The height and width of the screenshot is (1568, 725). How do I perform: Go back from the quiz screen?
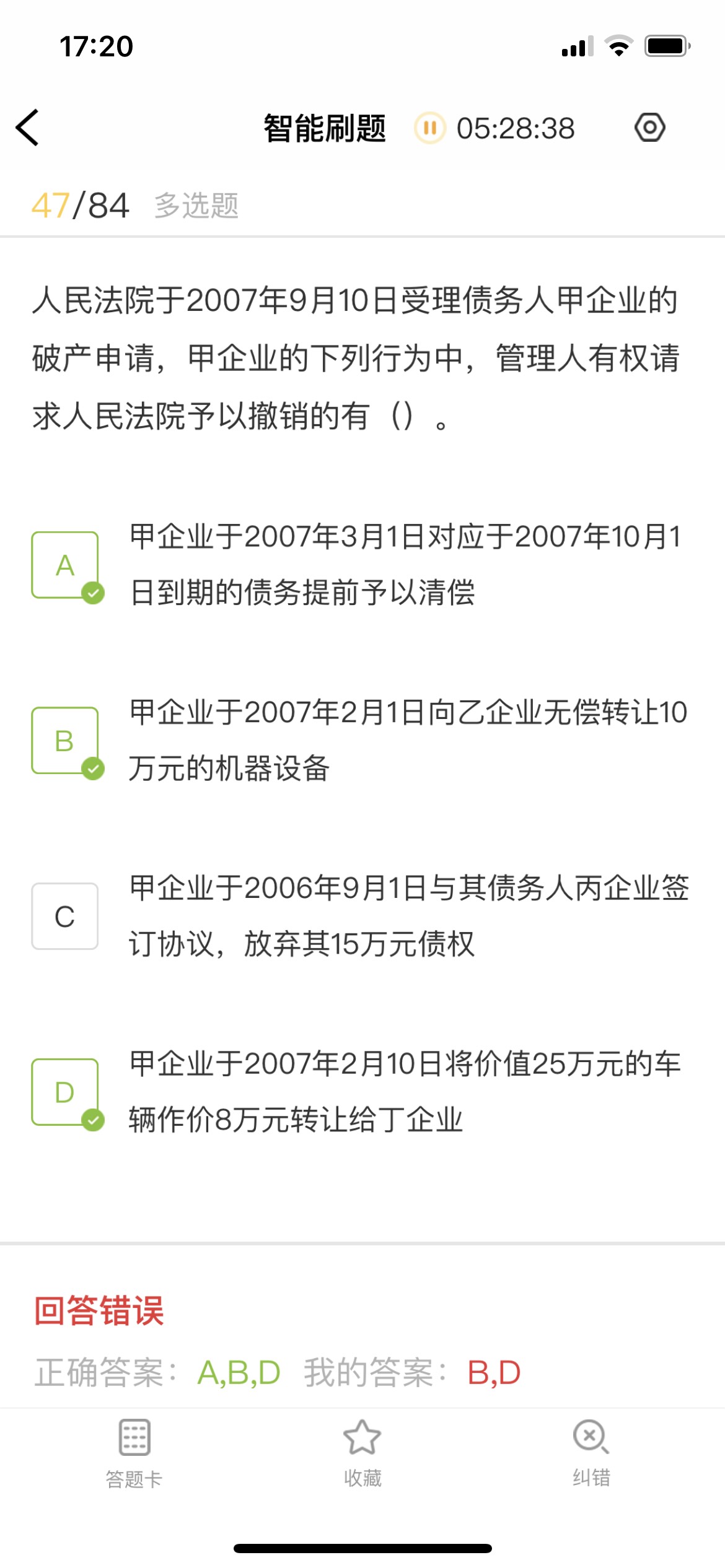point(28,128)
